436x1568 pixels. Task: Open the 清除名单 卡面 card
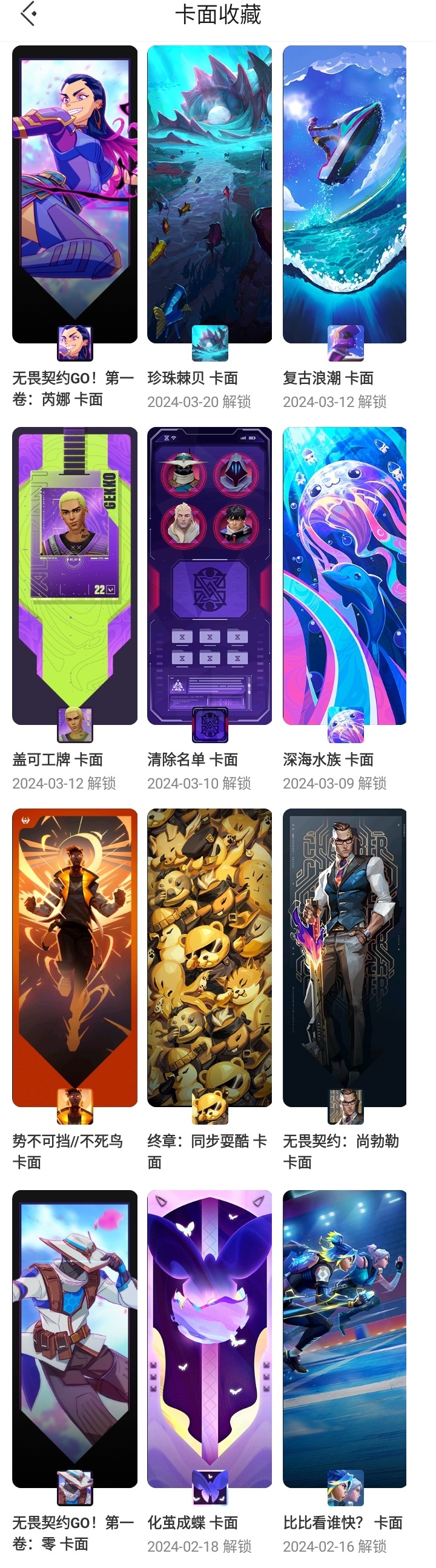[x=210, y=575]
